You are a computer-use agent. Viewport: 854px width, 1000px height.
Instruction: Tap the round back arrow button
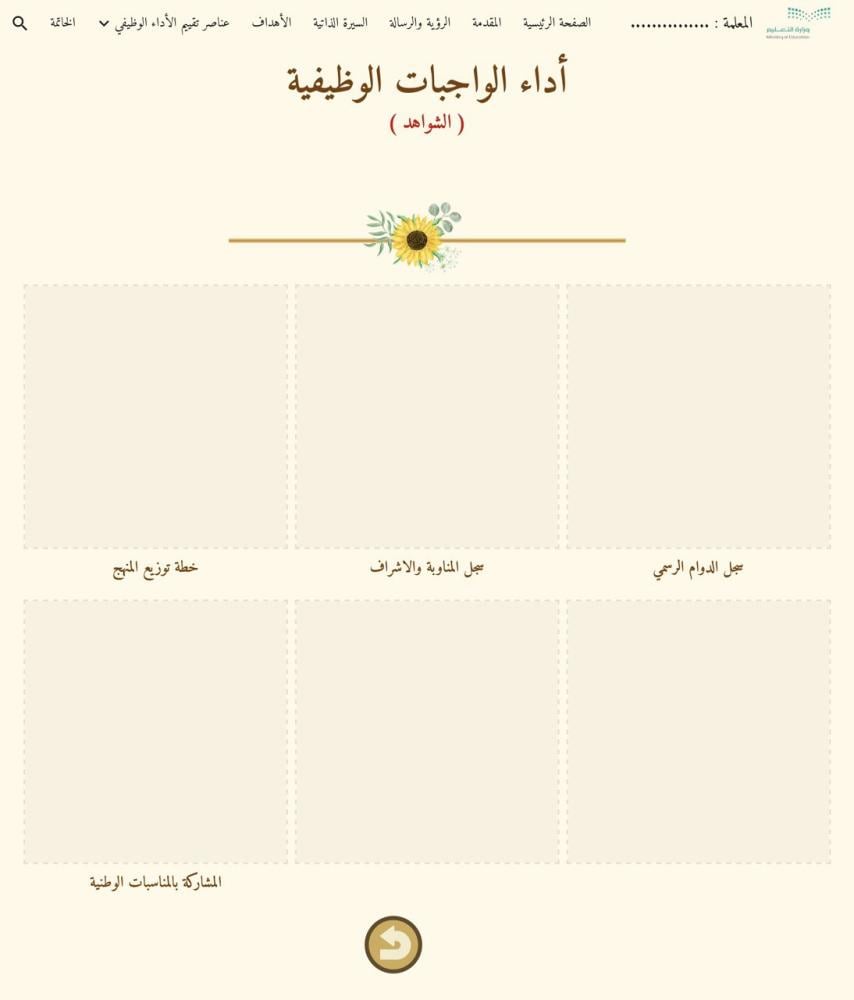point(393,944)
